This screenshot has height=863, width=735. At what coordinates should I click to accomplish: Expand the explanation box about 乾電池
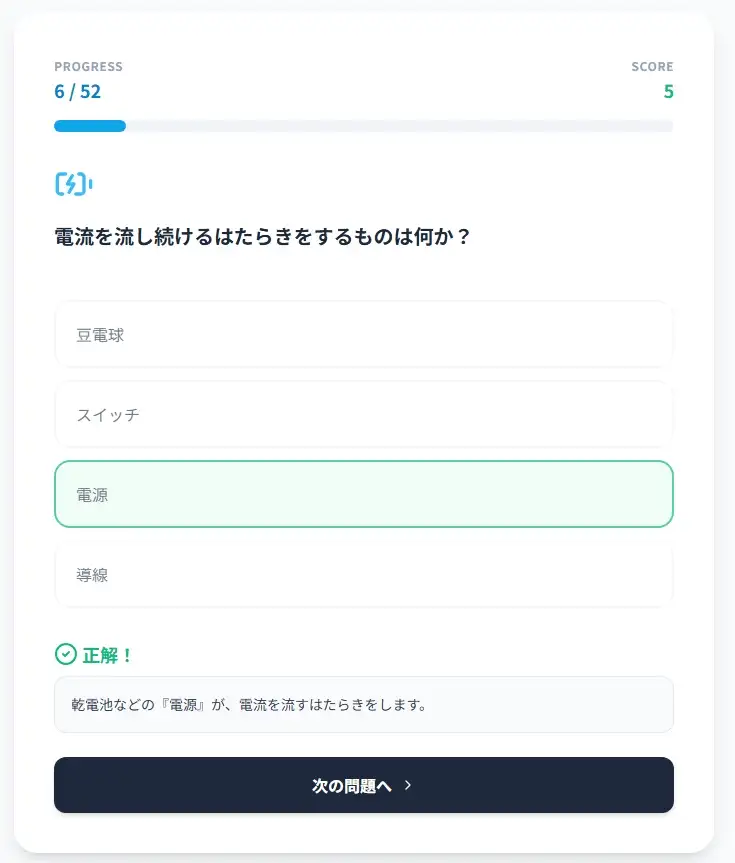(x=364, y=704)
